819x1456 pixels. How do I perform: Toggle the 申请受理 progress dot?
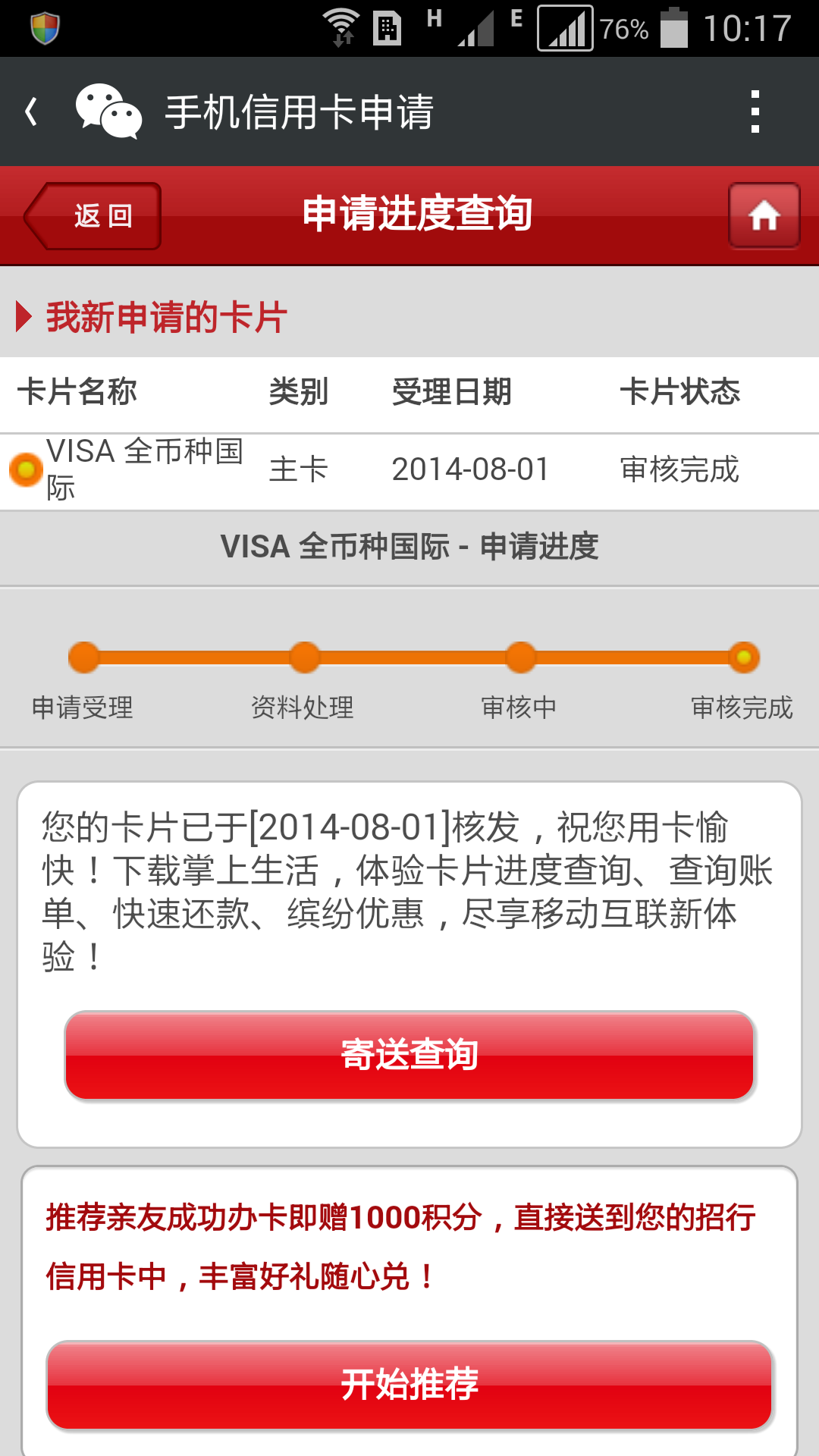click(x=83, y=657)
